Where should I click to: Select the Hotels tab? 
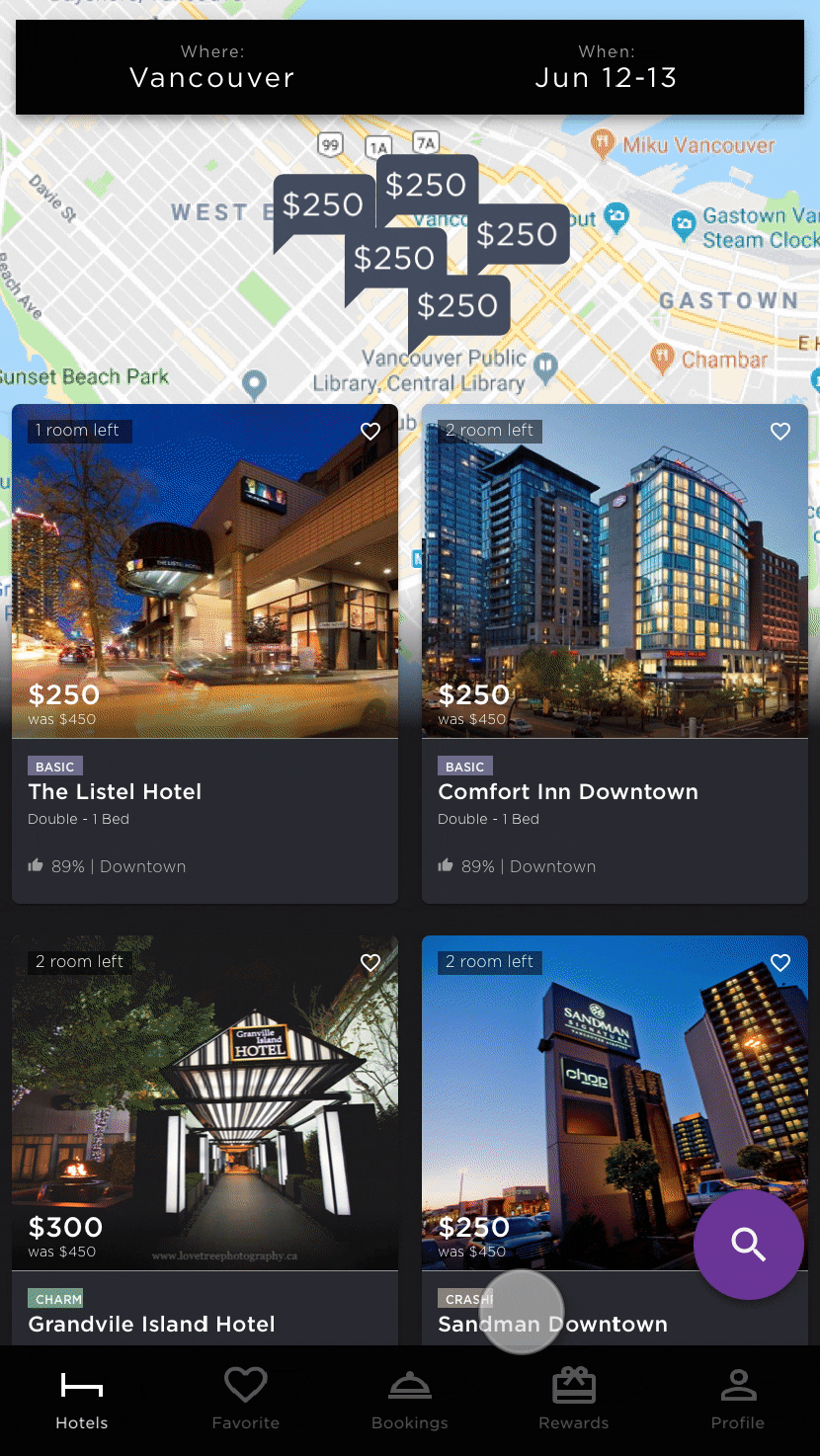tap(82, 1400)
